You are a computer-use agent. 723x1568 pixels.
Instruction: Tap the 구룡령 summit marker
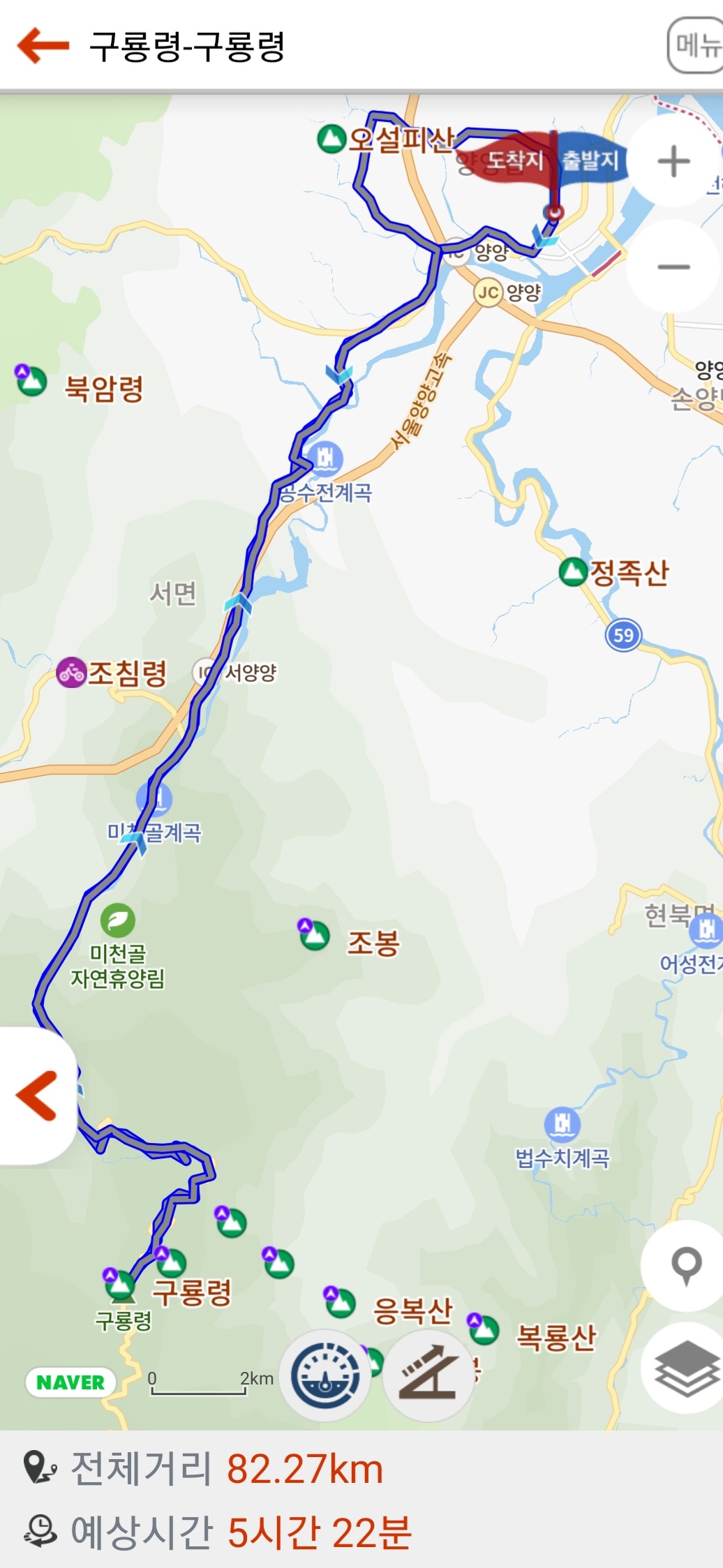(x=120, y=1285)
